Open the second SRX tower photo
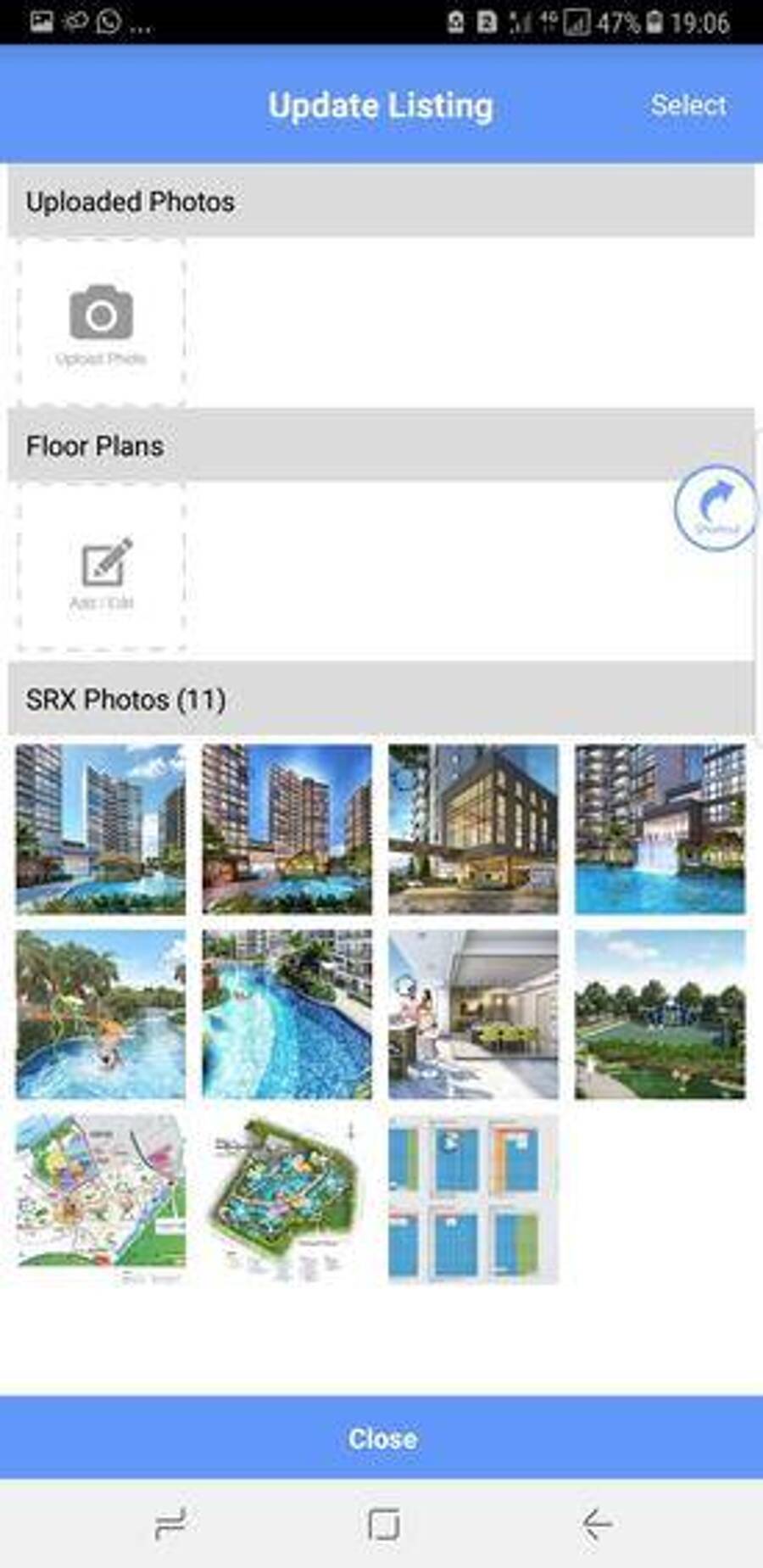The image size is (763, 1568). [x=287, y=829]
